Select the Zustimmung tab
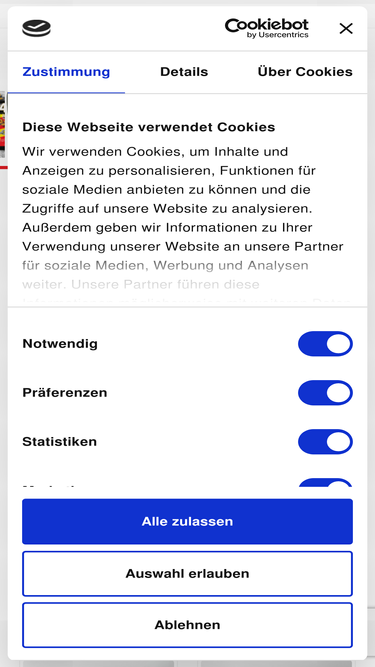375x667 pixels. [x=66, y=72]
